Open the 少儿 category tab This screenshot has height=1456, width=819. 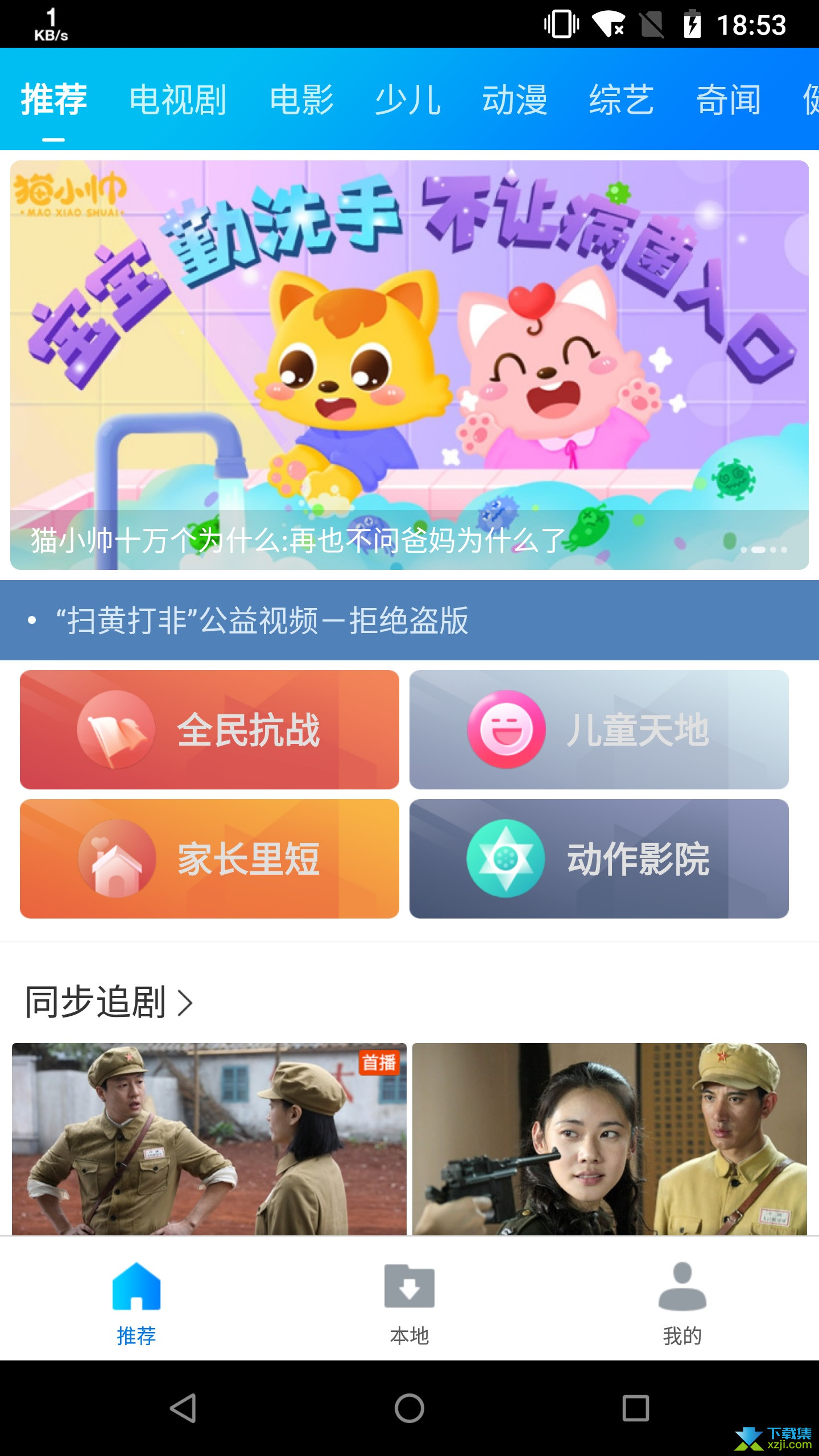click(408, 100)
